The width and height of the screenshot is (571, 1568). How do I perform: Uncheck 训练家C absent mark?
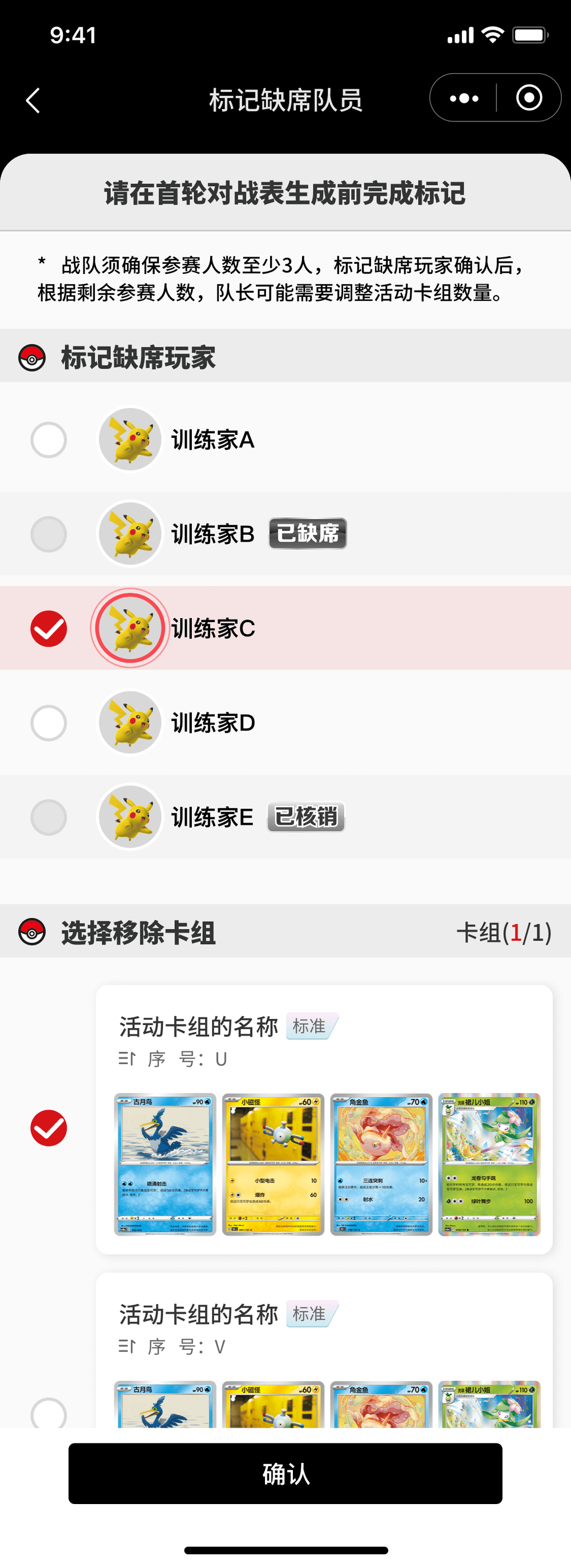49,628
